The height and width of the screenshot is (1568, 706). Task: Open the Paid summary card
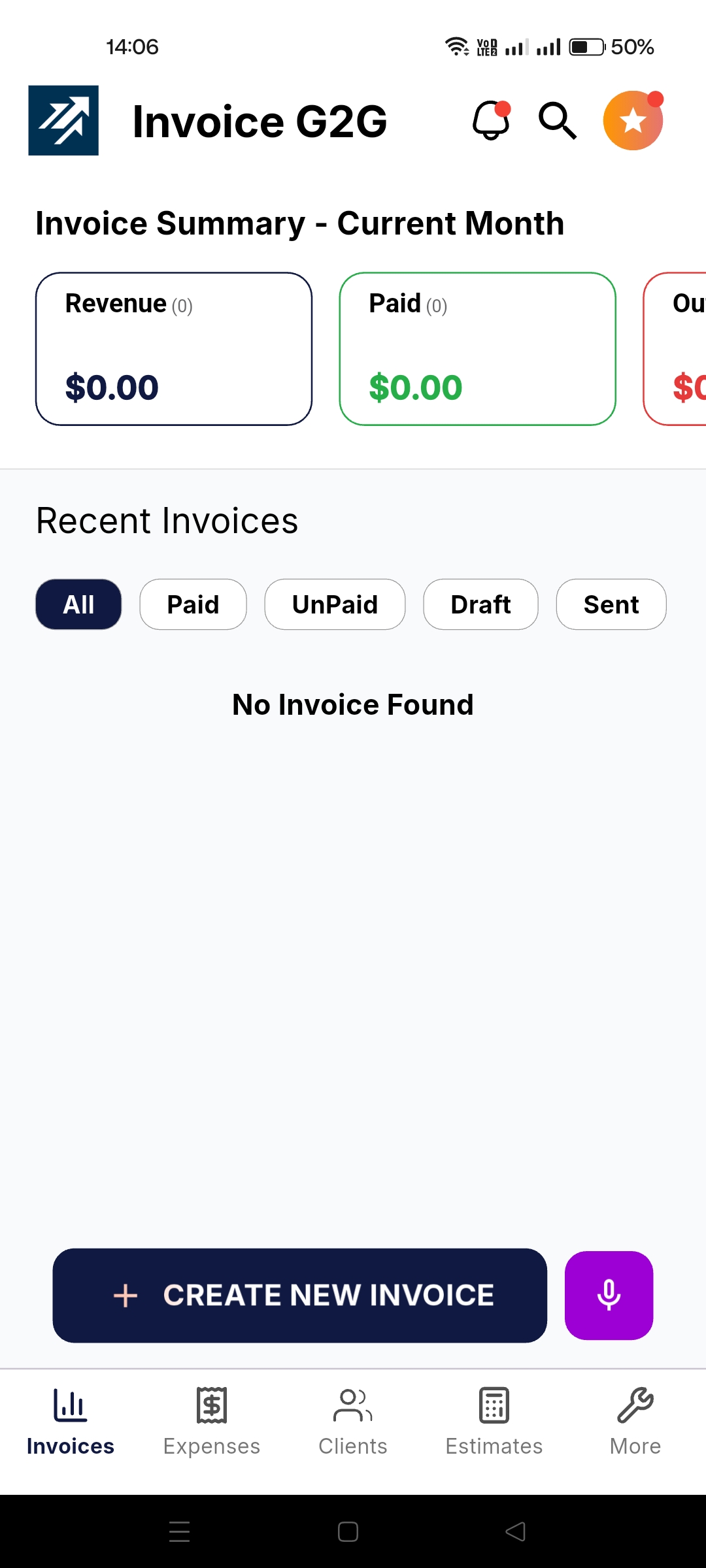coord(477,349)
